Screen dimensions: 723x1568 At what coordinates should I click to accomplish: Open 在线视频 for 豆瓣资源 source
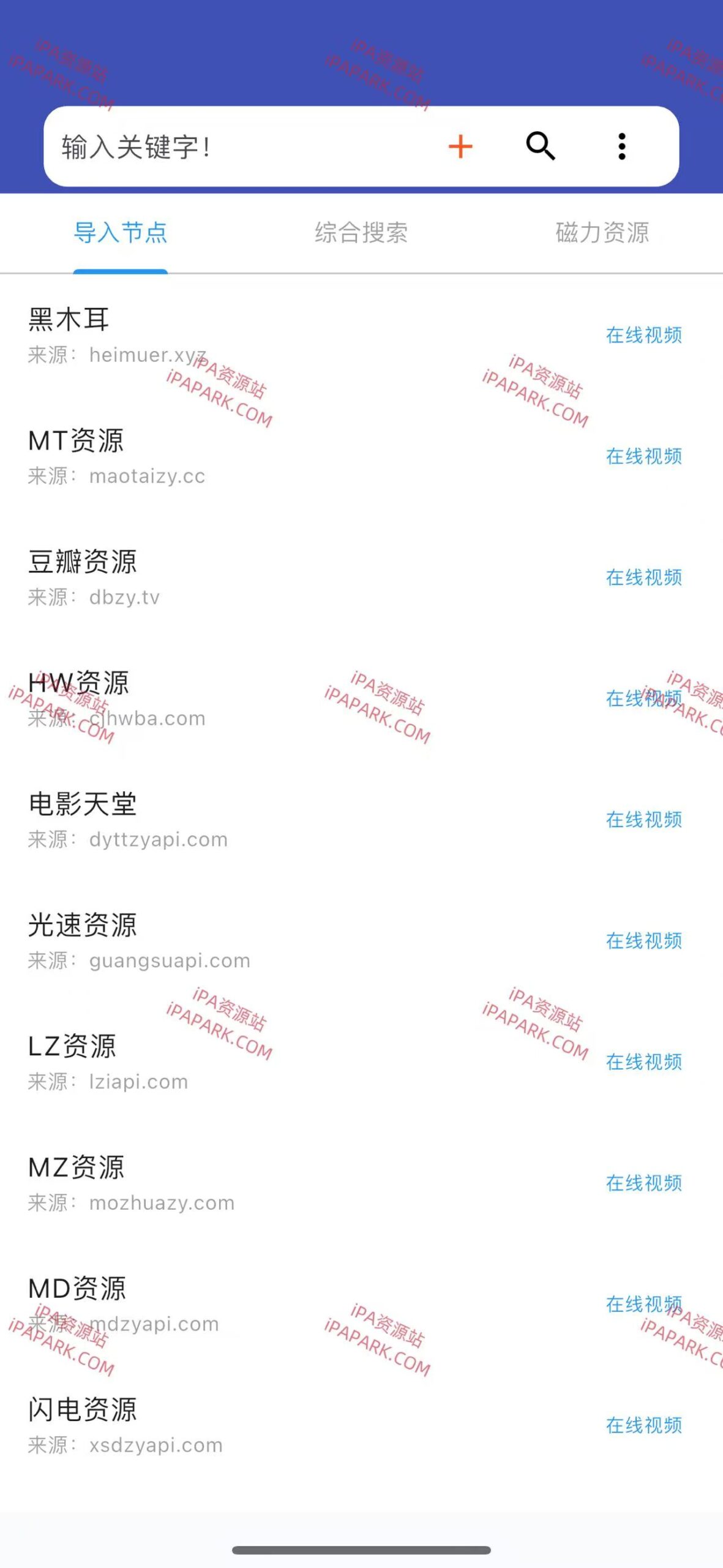[644, 578]
